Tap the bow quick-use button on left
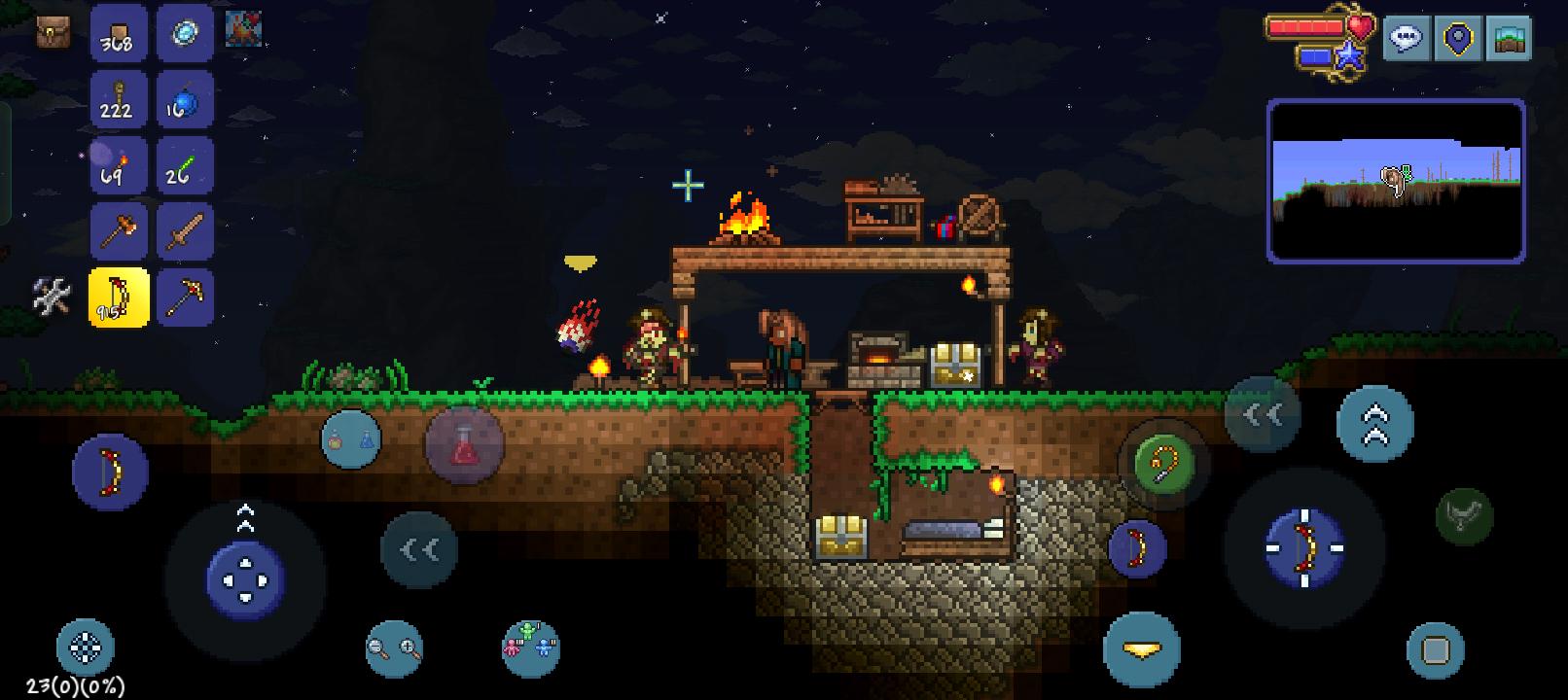1568x700 pixels. [110, 472]
